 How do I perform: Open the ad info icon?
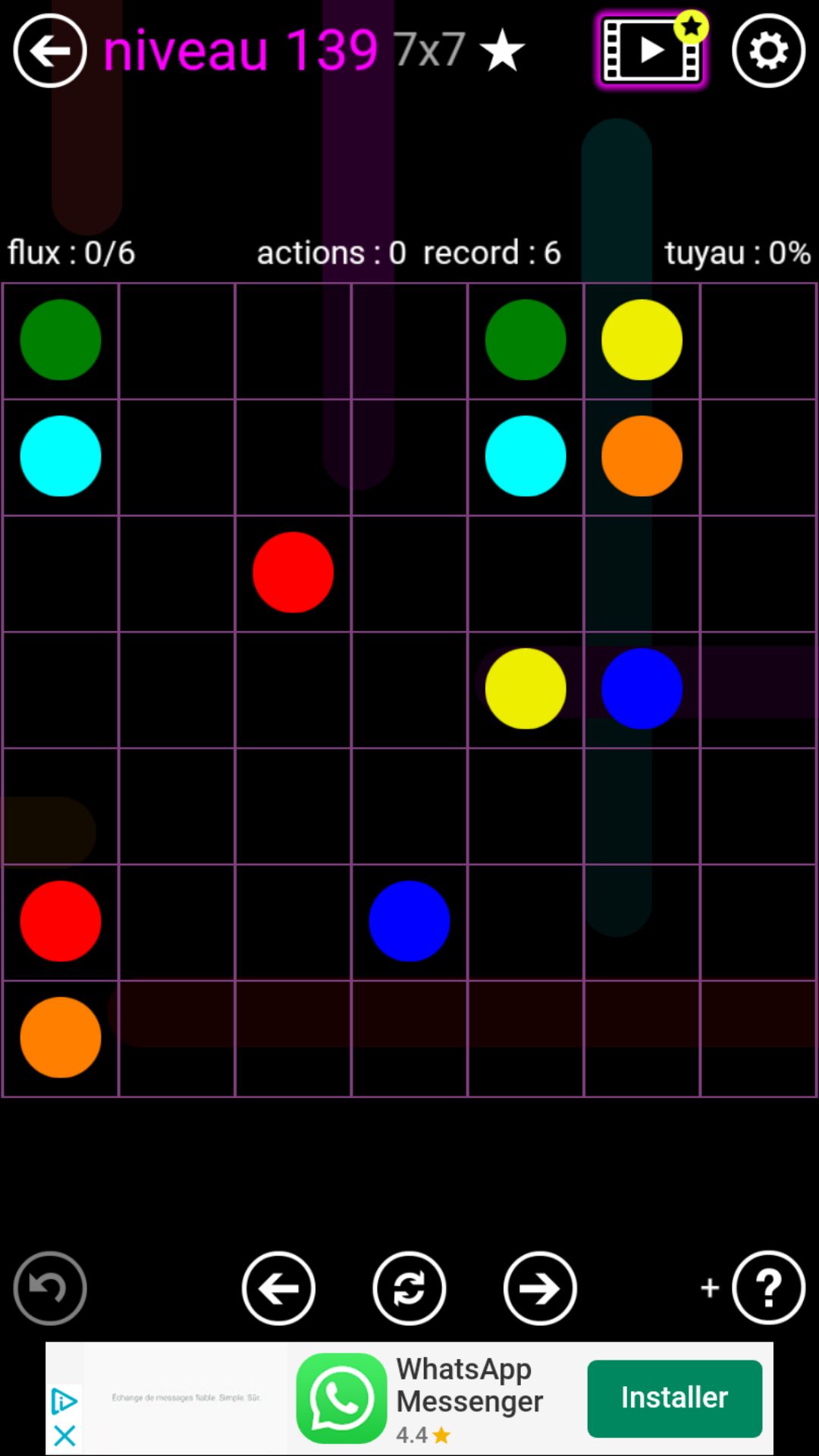[x=64, y=1401]
